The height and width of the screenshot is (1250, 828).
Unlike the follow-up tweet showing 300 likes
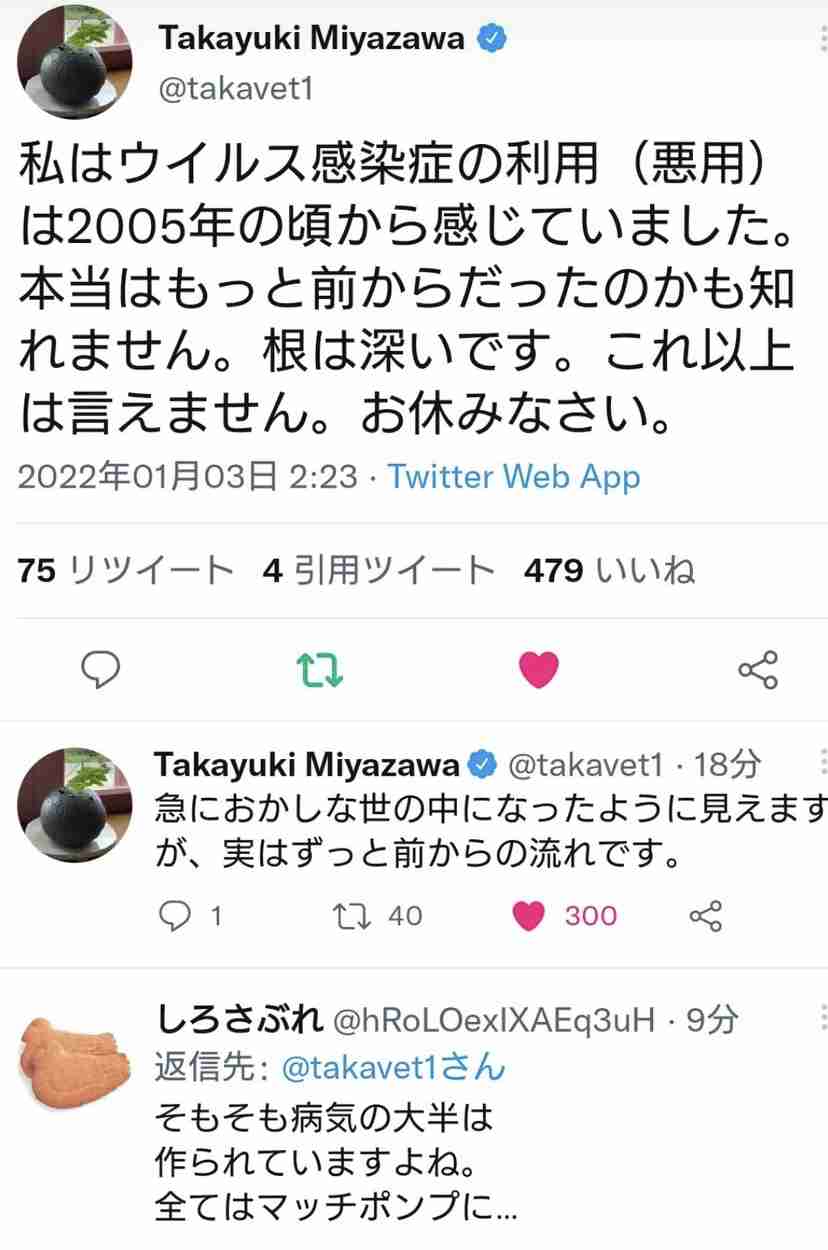(527, 915)
